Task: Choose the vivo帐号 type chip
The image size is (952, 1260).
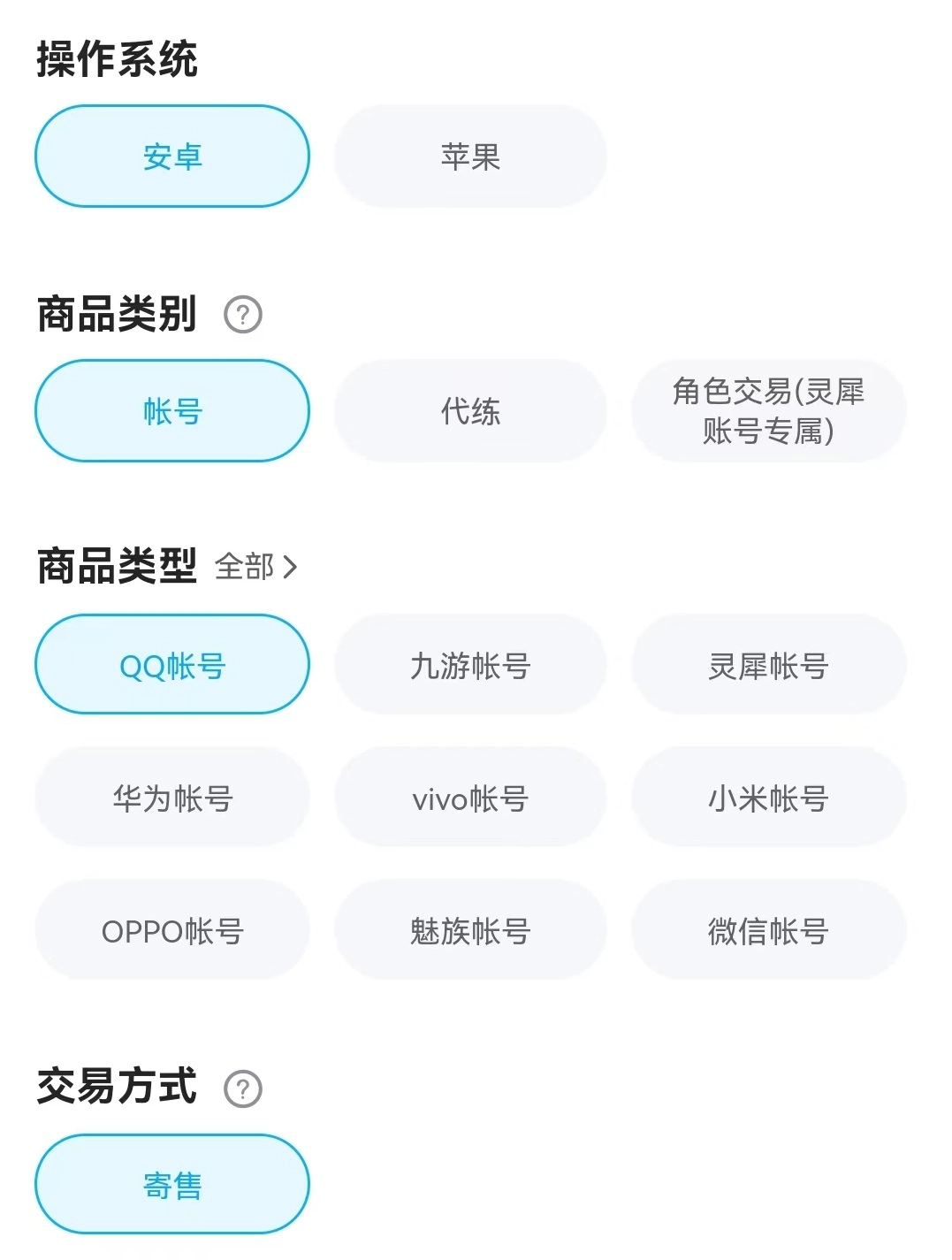Action: pyautogui.click(x=470, y=798)
